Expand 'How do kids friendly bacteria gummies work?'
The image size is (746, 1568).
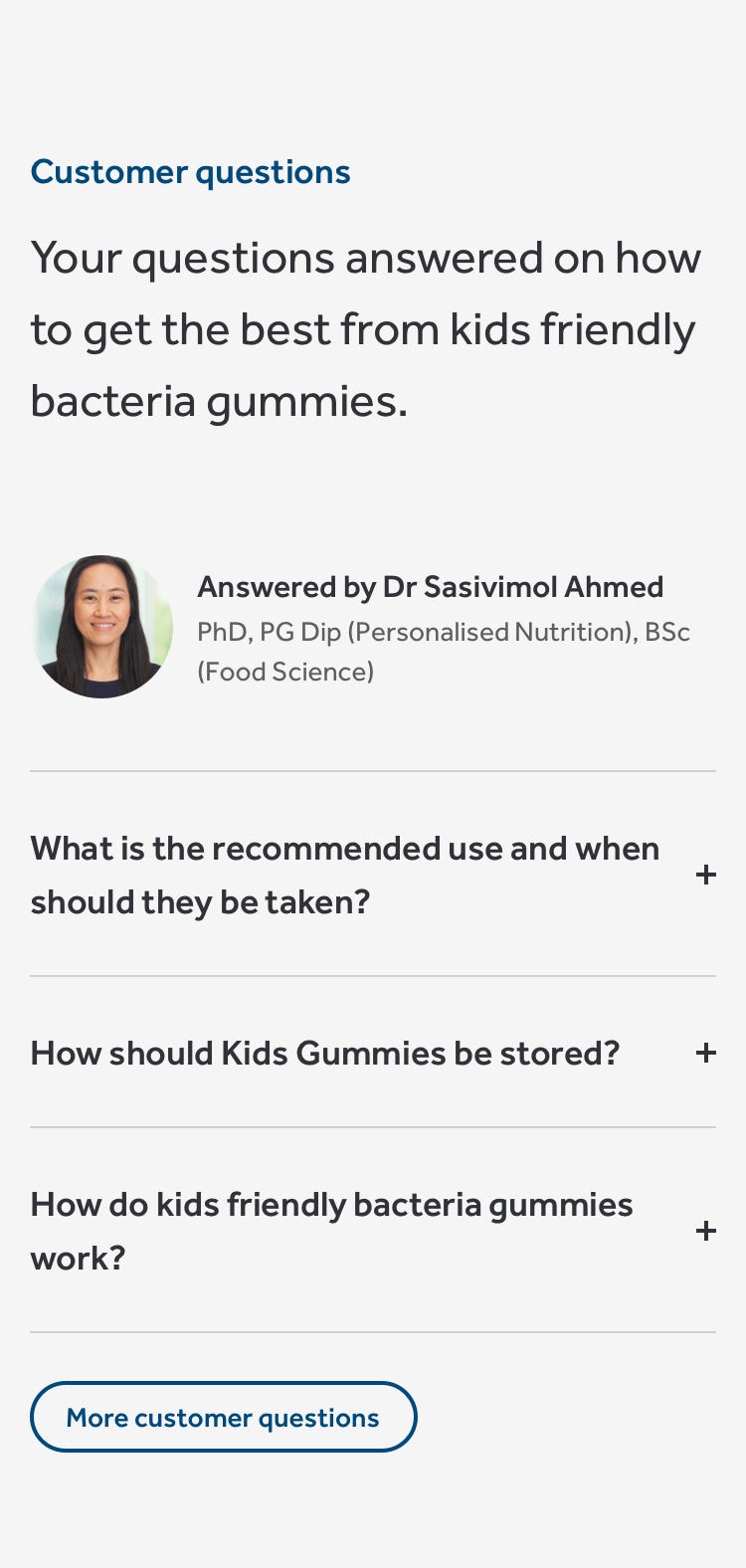[x=705, y=1231]
